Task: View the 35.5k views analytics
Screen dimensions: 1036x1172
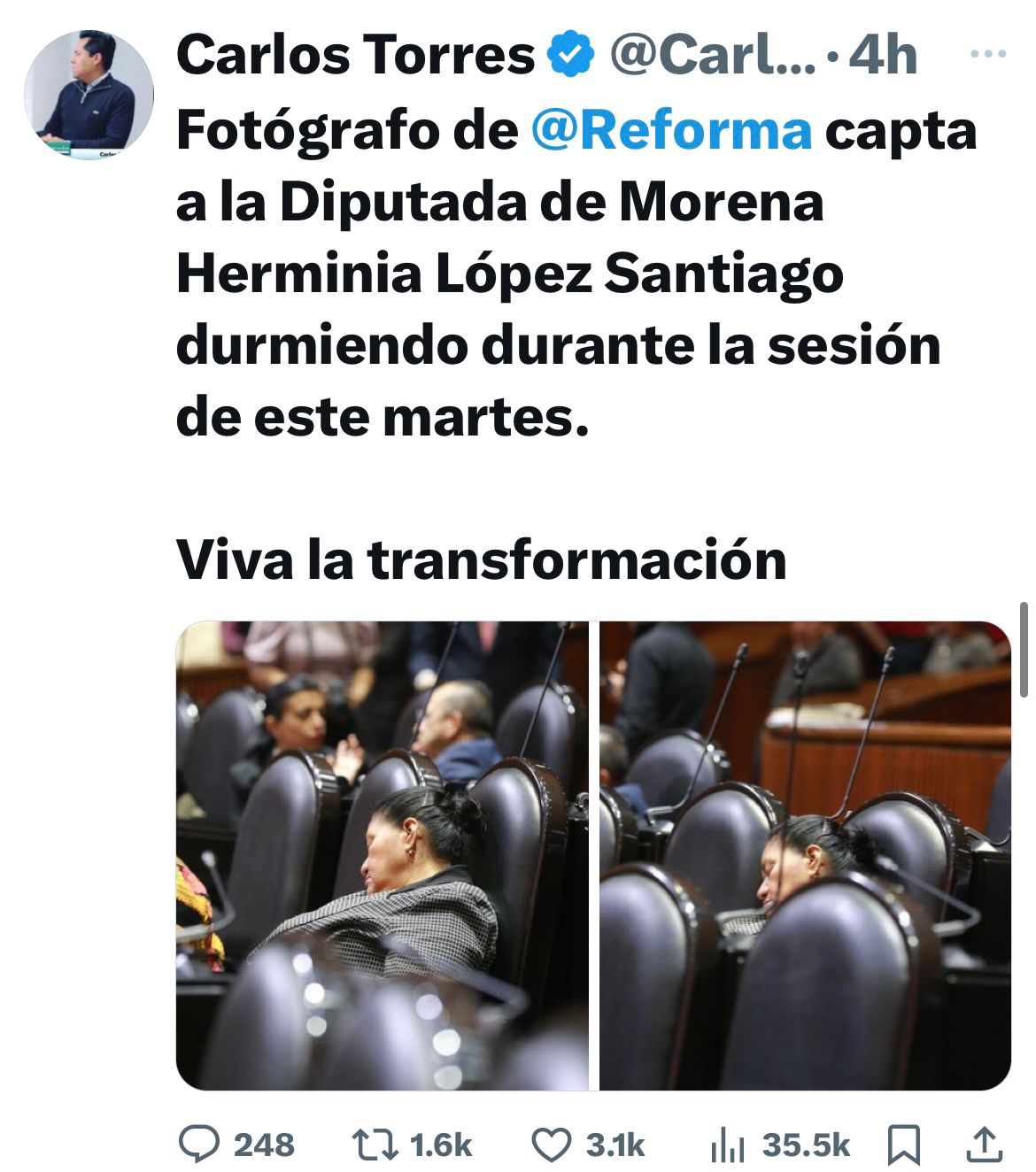Action: (725, 1145)
